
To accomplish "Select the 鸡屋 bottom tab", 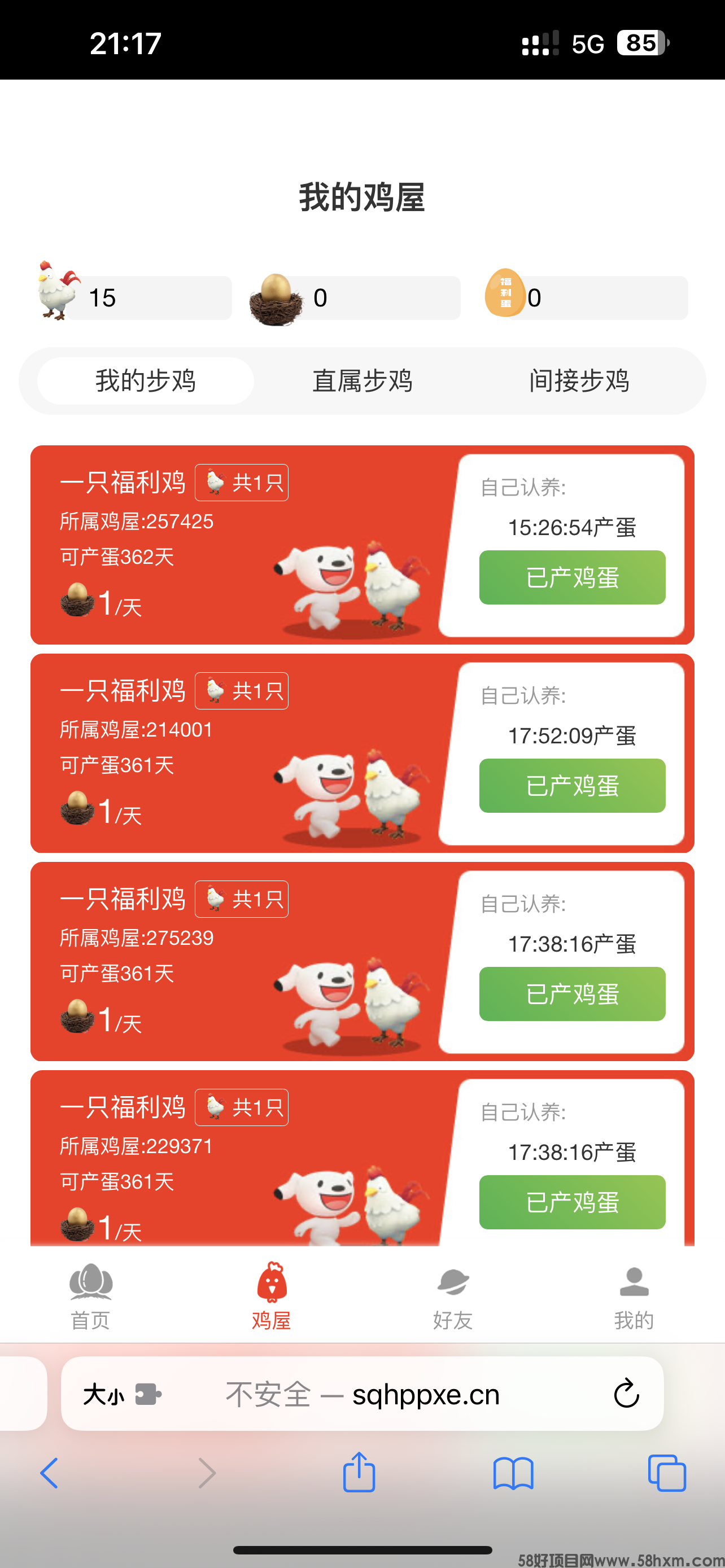I will click(x=272, y=1295).
